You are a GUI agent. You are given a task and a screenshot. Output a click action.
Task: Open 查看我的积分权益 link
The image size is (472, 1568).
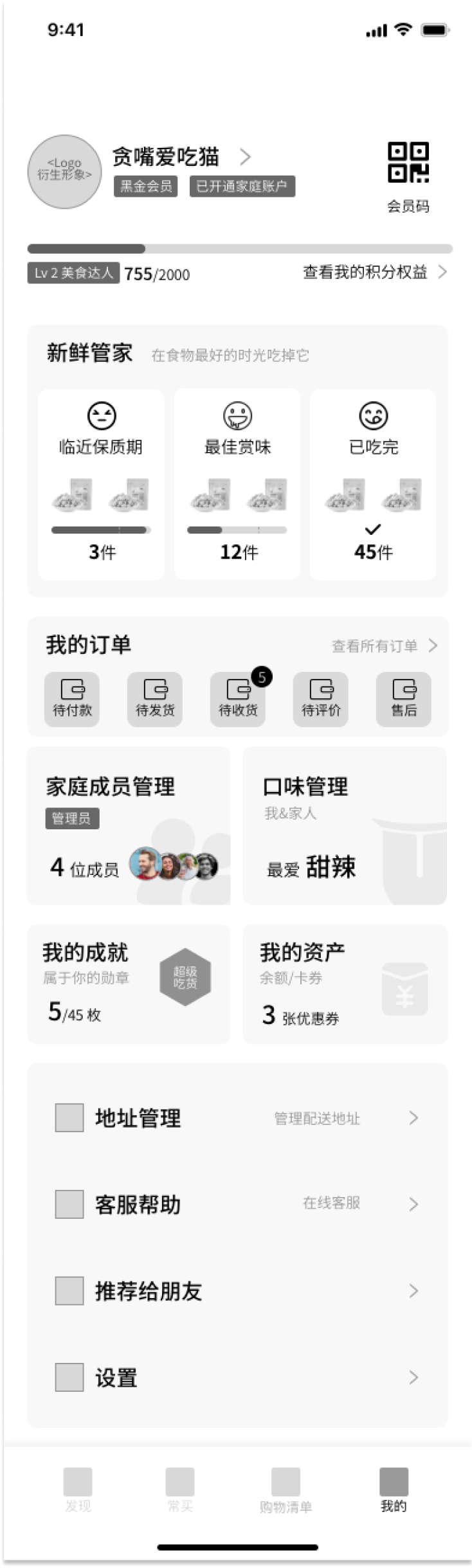(374, 273)
